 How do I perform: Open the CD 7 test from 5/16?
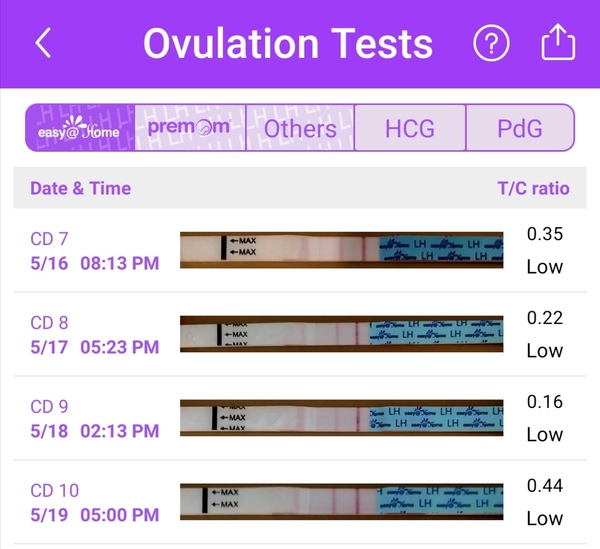300,250
